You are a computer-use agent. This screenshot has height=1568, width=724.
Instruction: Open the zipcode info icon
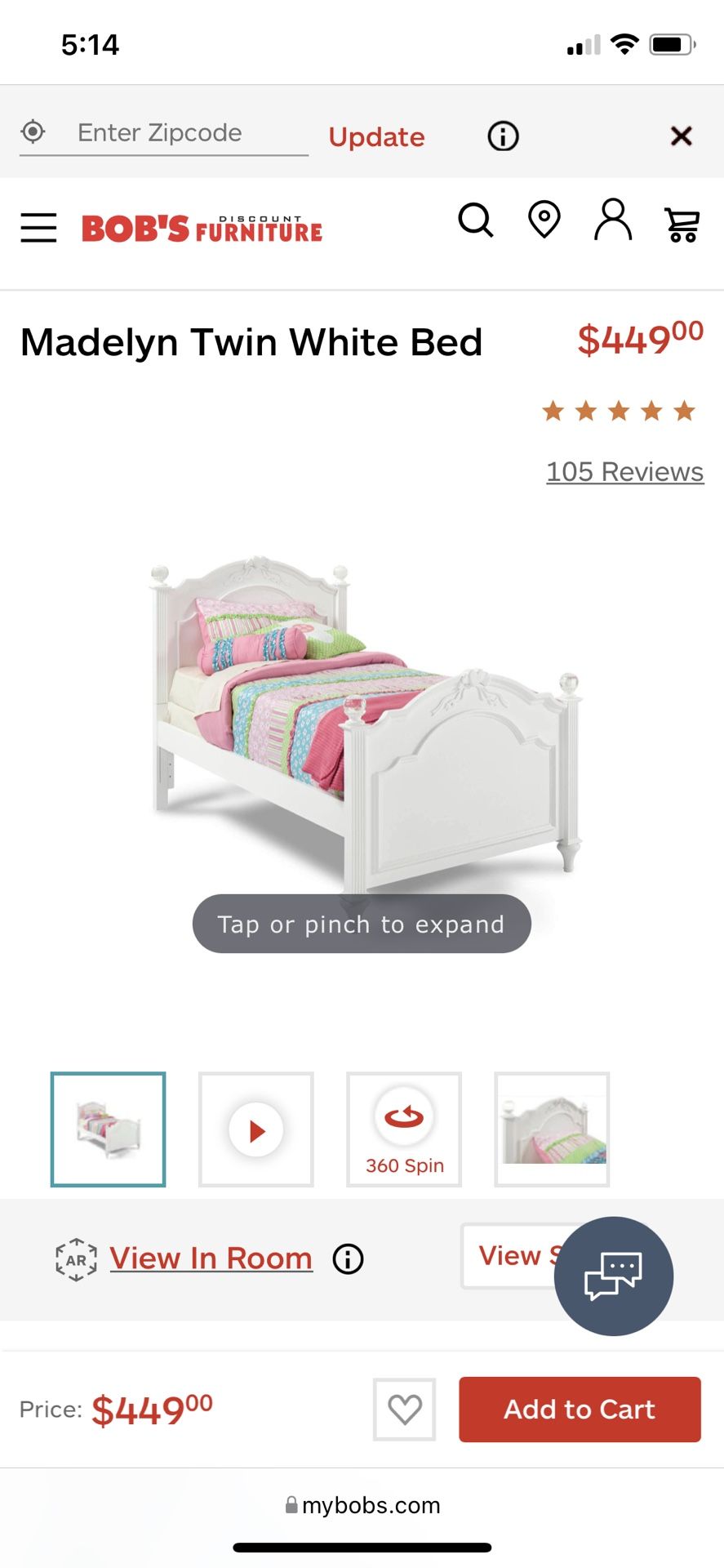pos(503,136)
